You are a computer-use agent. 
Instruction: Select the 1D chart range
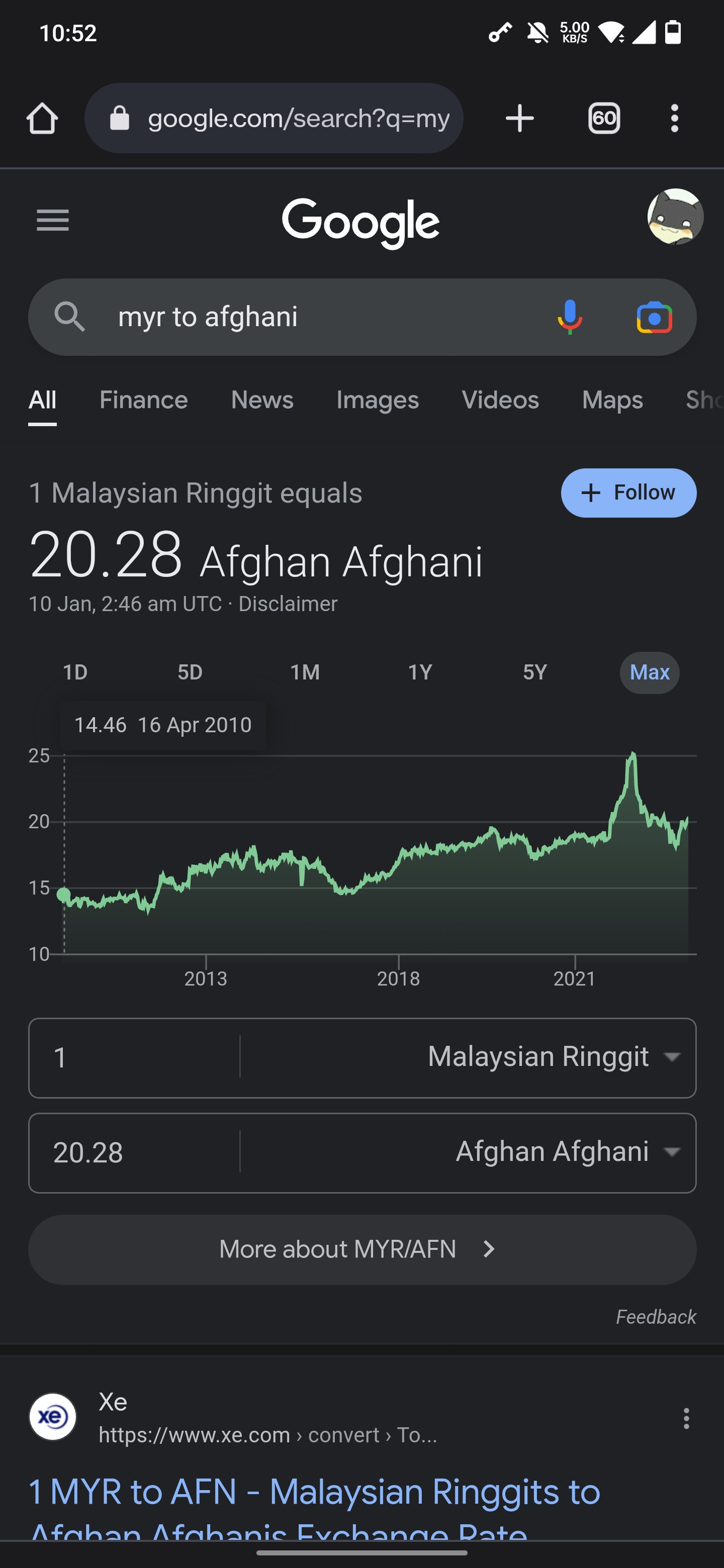click(75, 672)
